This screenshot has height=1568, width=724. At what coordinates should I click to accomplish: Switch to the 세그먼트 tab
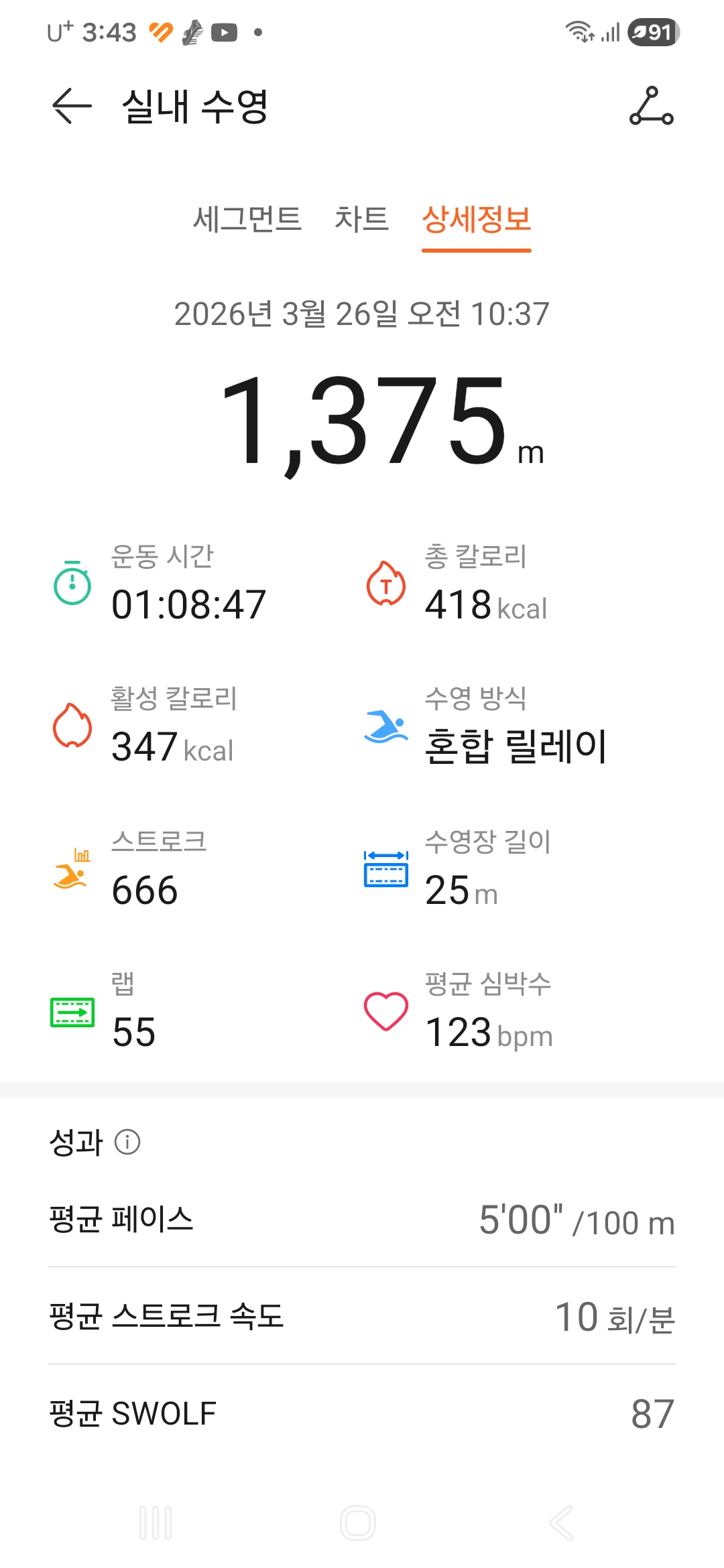coord(247,219)
